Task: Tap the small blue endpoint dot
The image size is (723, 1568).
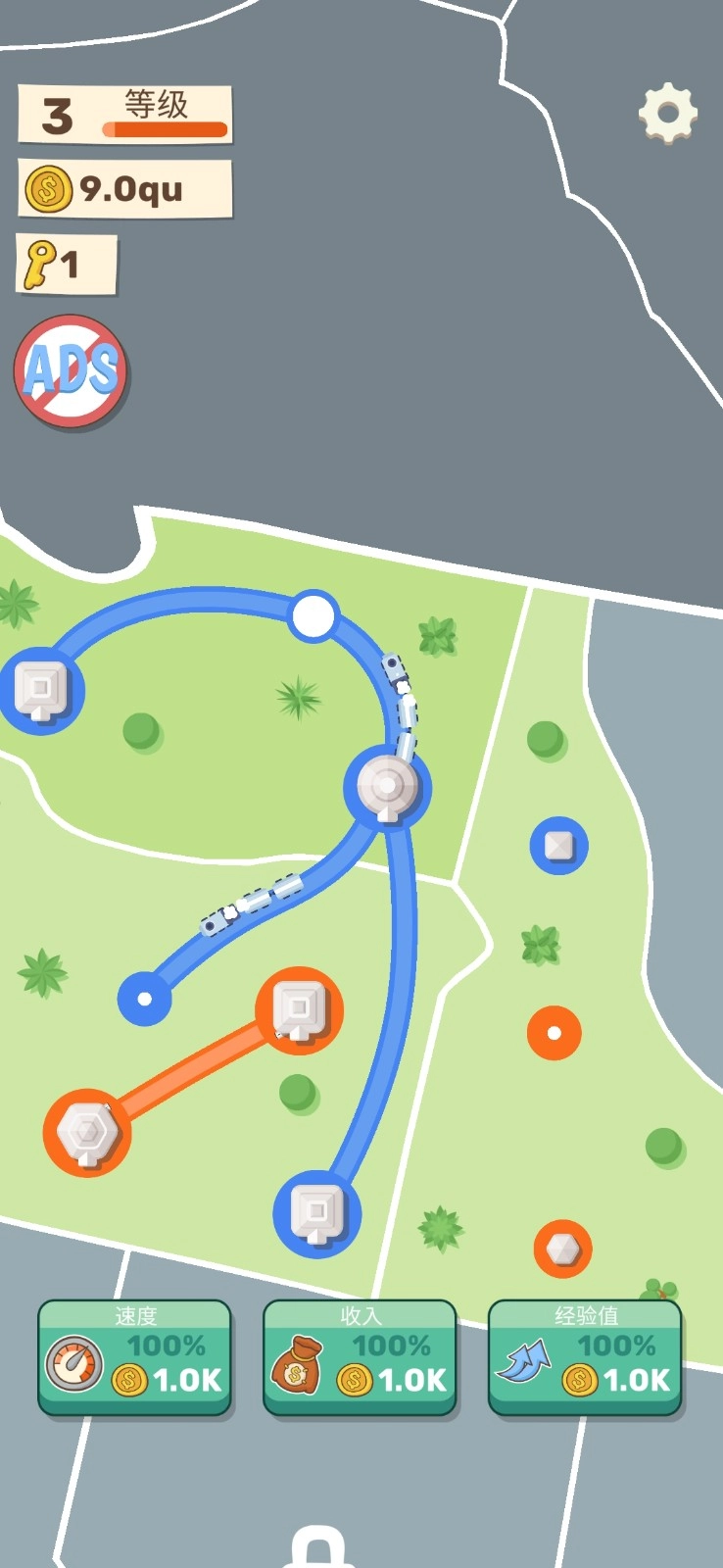Action: coord(145,999)
